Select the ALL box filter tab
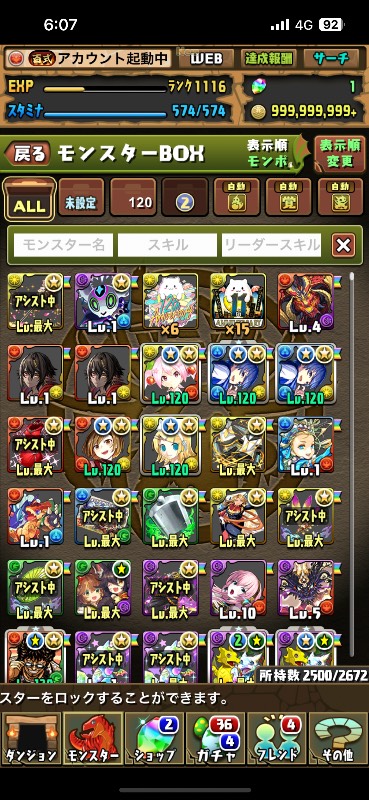The width and height of the screenshot is (369, 800). pyautogui.click(x=29, y=198)
